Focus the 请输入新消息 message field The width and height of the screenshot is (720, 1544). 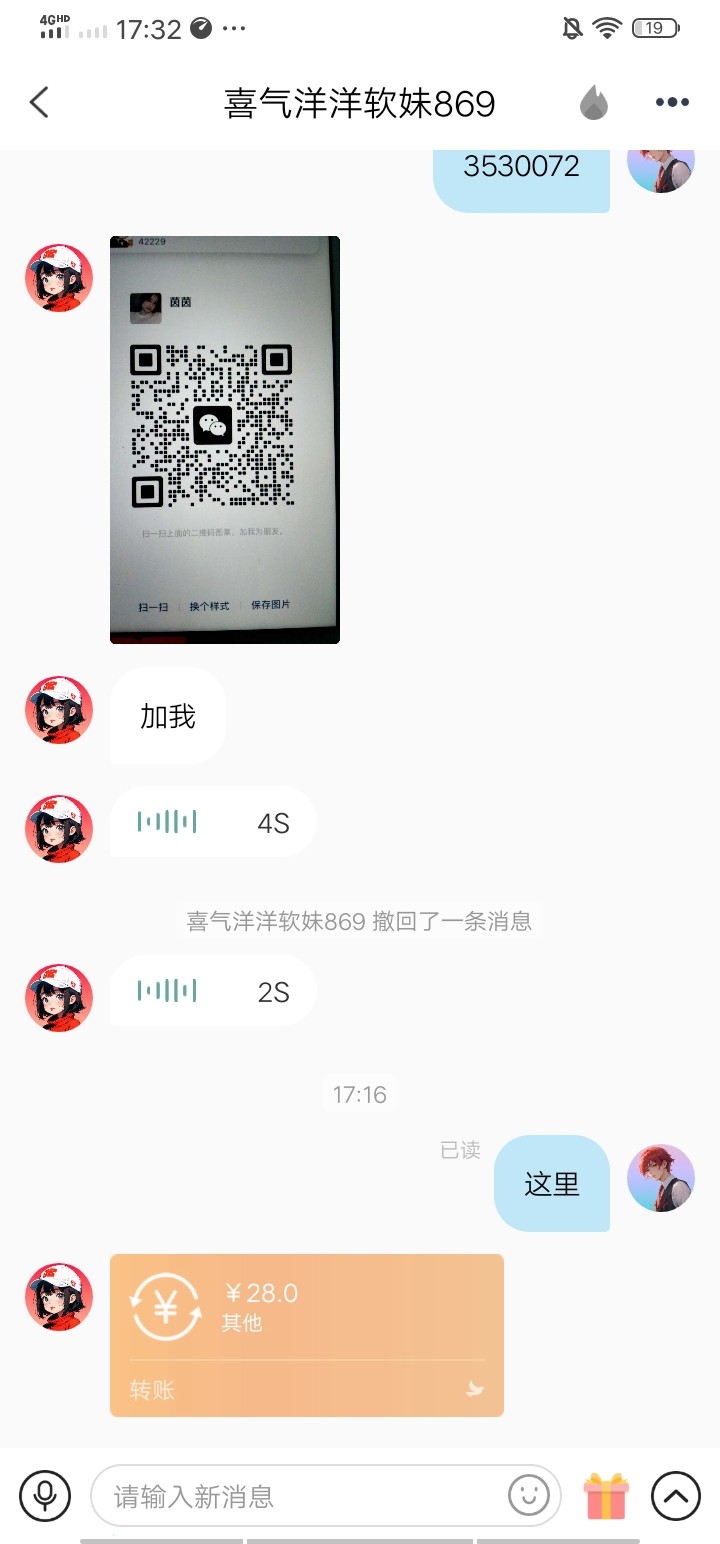pyautogui.click(x=300, y=1496)
